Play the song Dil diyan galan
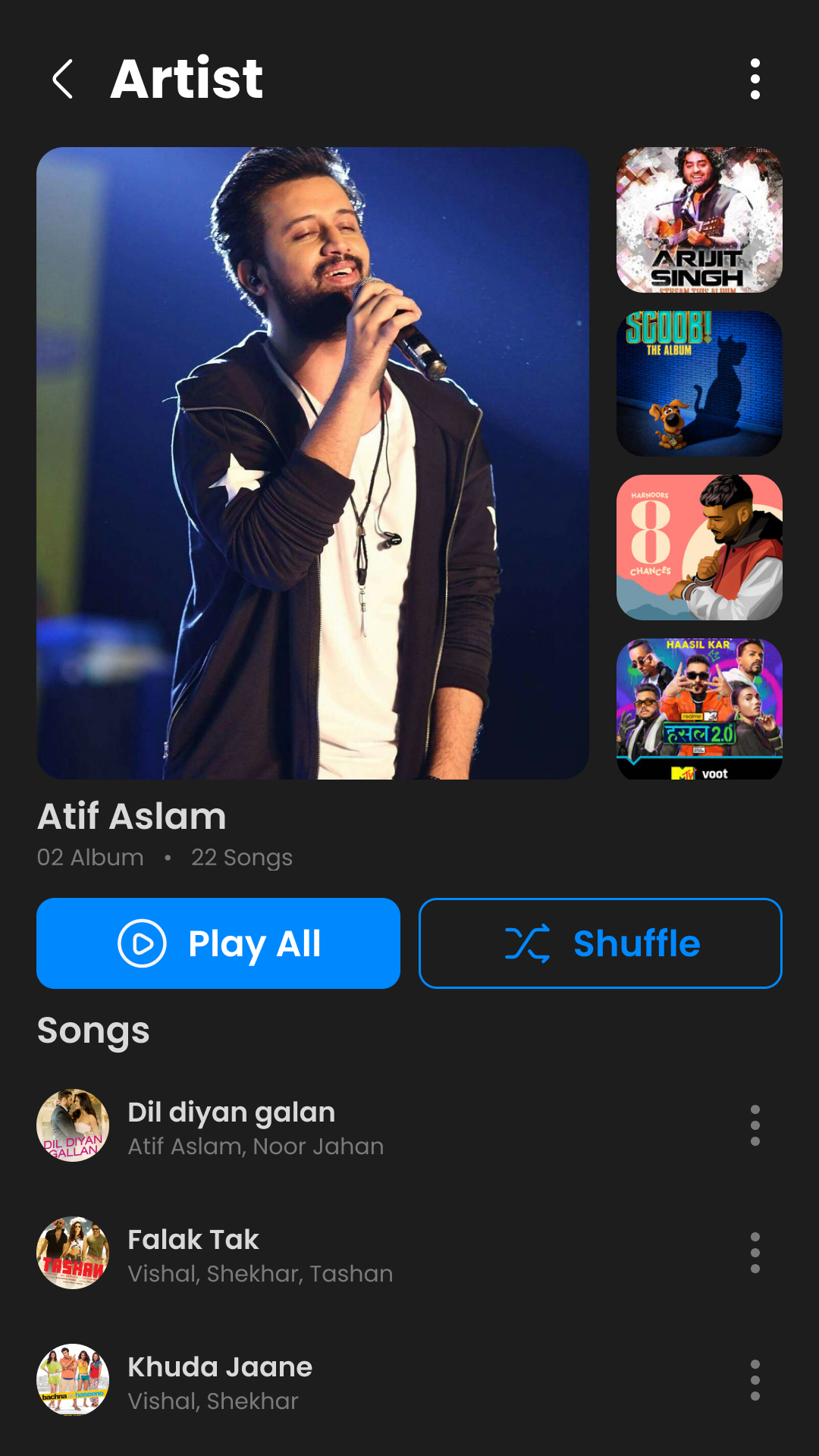Image resolution: width=819 pixels, height=1456 pixels. 231,1125
